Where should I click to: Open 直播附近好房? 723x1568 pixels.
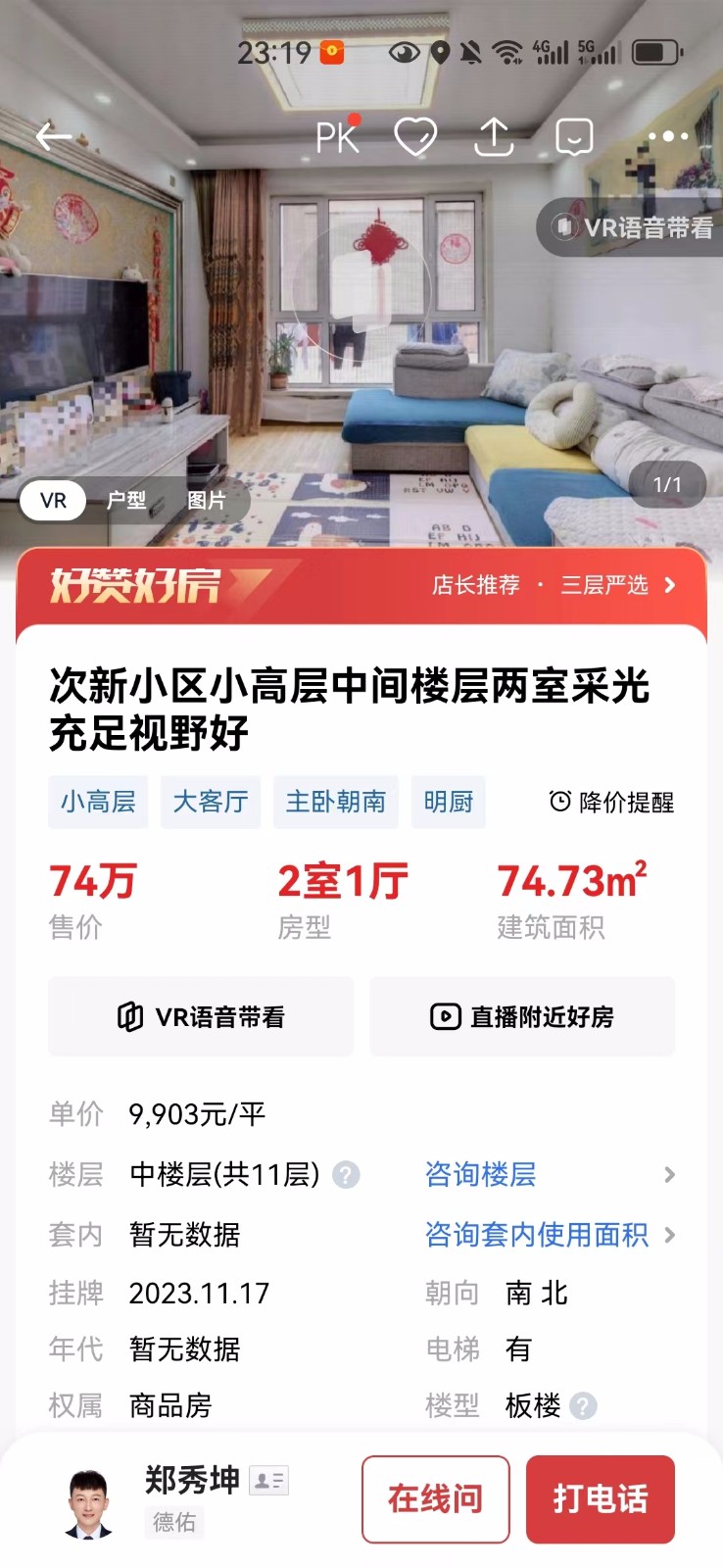522,1017
